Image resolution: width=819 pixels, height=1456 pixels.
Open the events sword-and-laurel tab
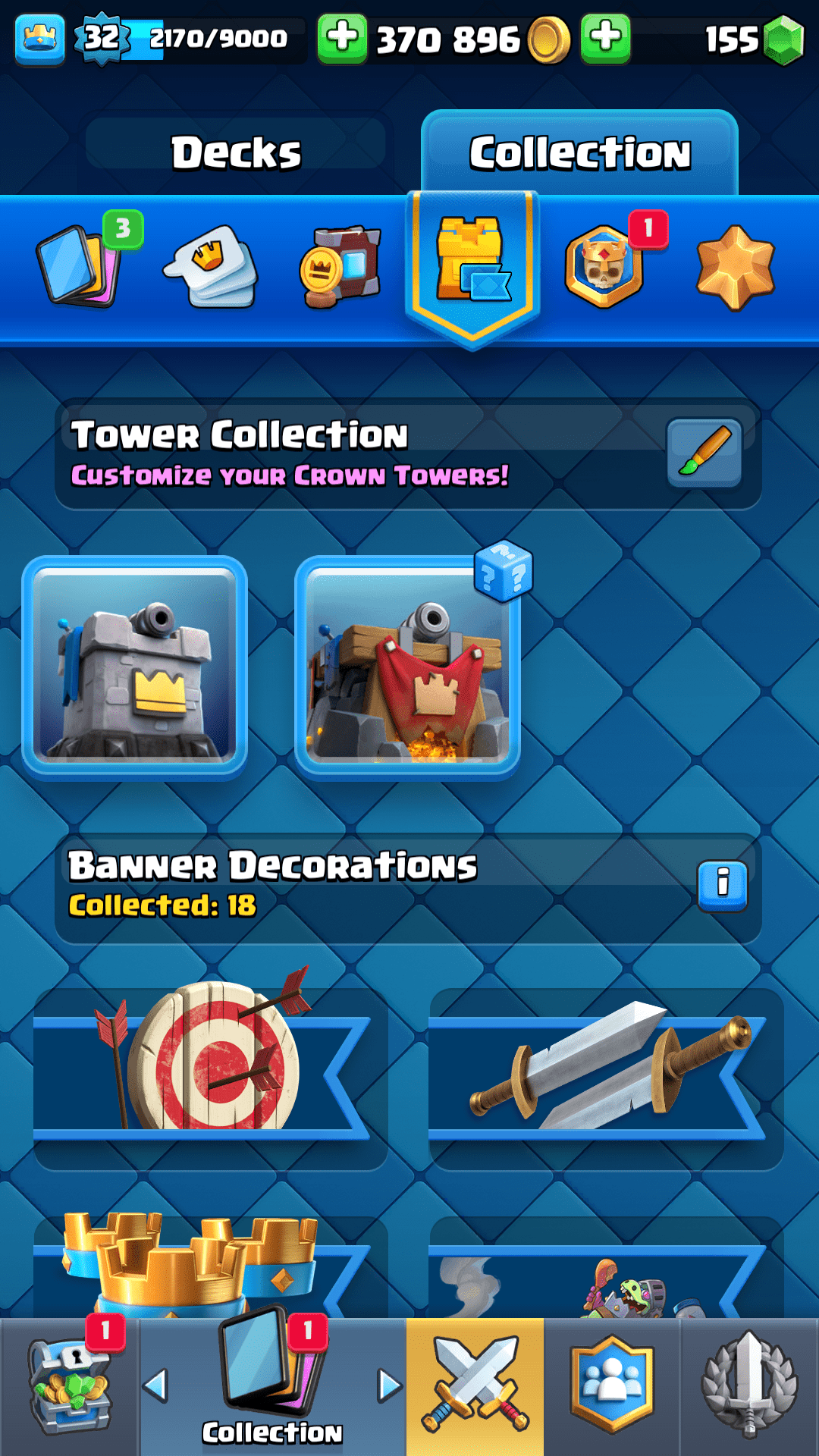coord(749,1386)
